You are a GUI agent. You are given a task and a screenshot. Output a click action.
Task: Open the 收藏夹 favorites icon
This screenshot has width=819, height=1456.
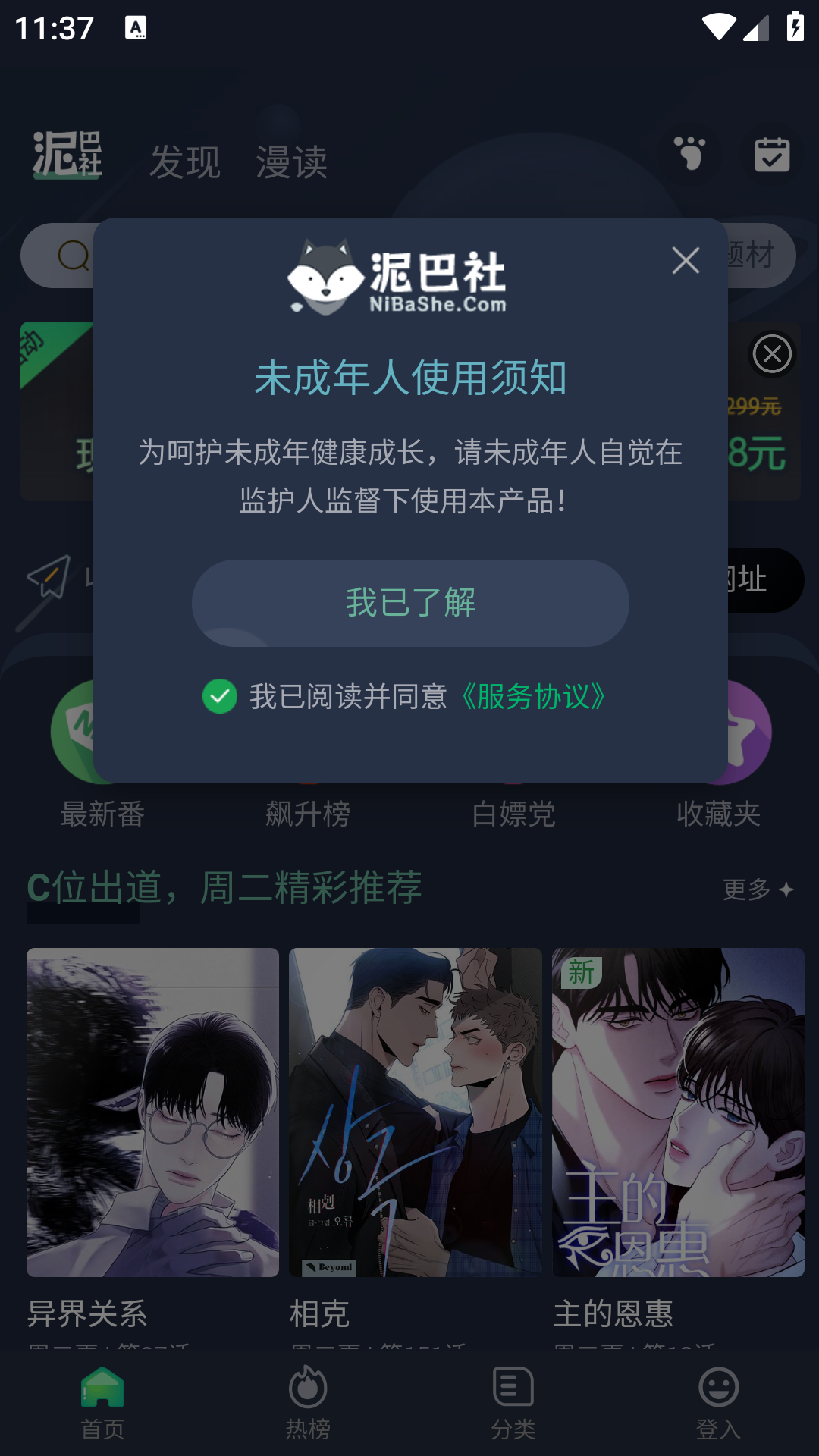click(719, 732)
